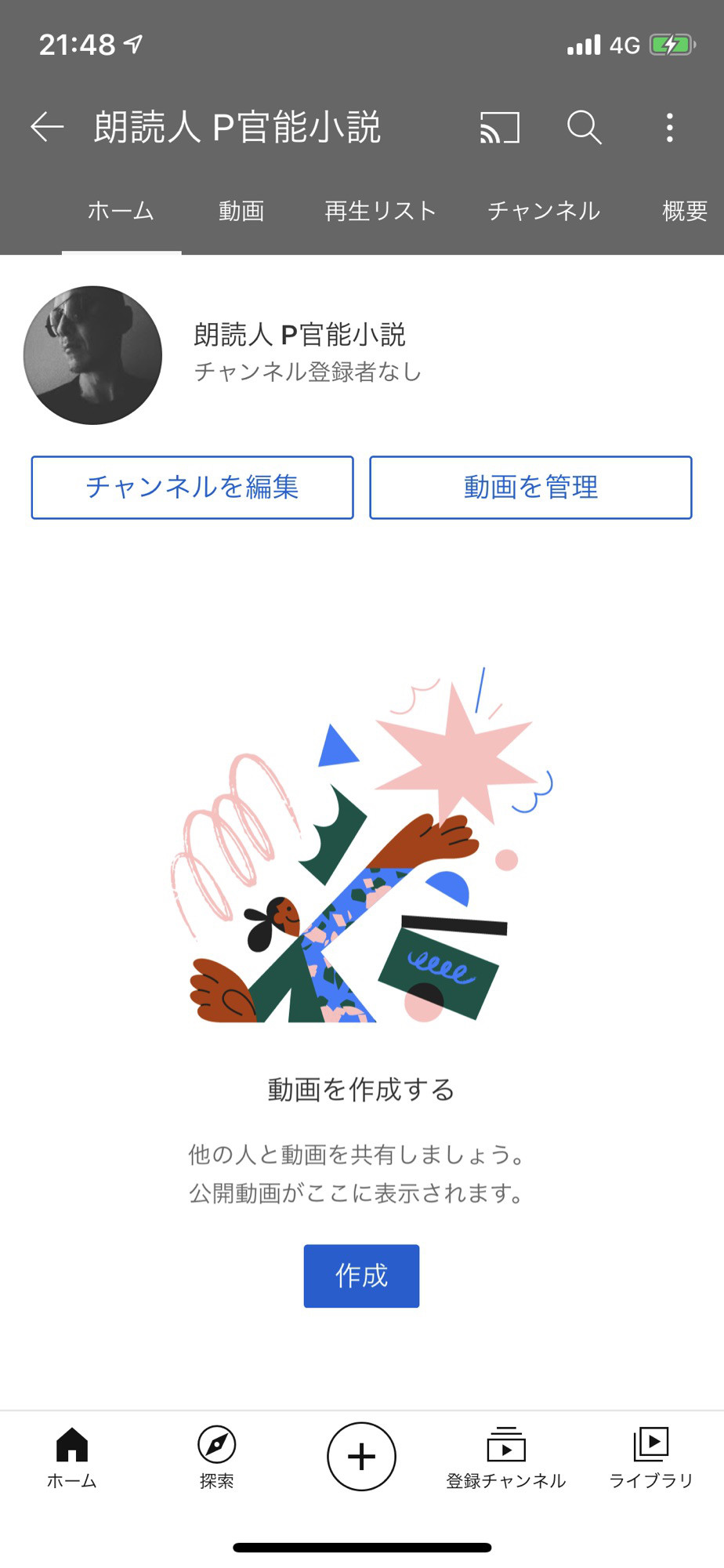Switch to the チャンネル tab

point(544,211)
